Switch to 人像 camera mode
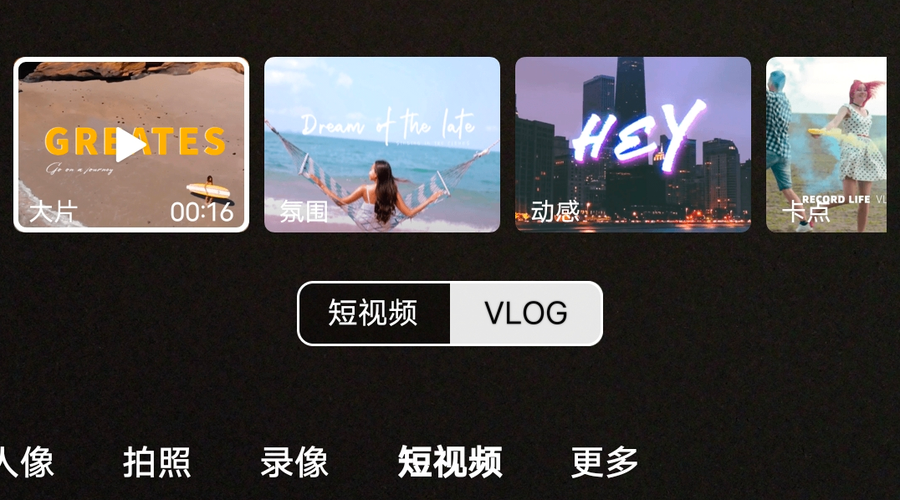Screen dimensions: 900x500 [25, 462]
